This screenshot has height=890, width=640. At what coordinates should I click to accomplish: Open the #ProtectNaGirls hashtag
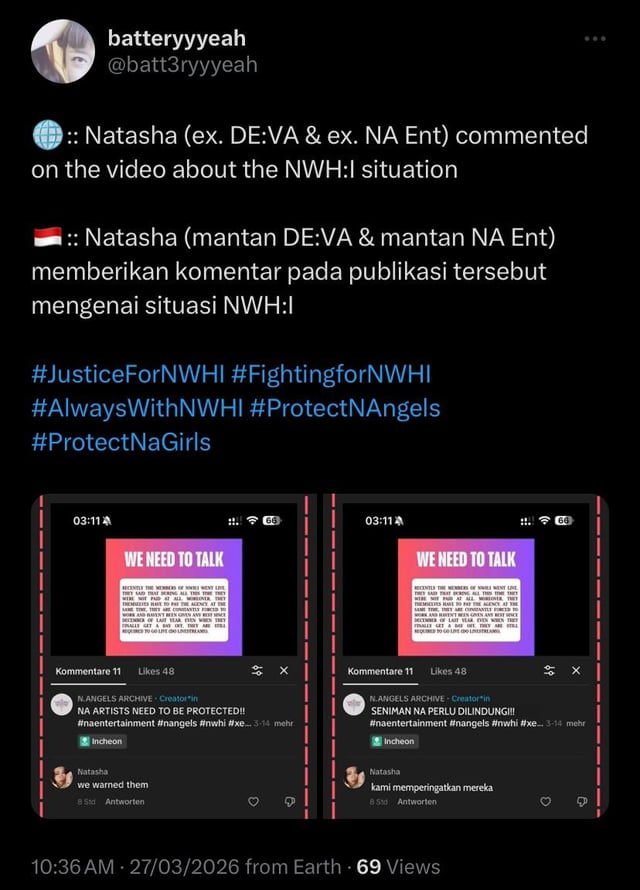coord(122,441)
